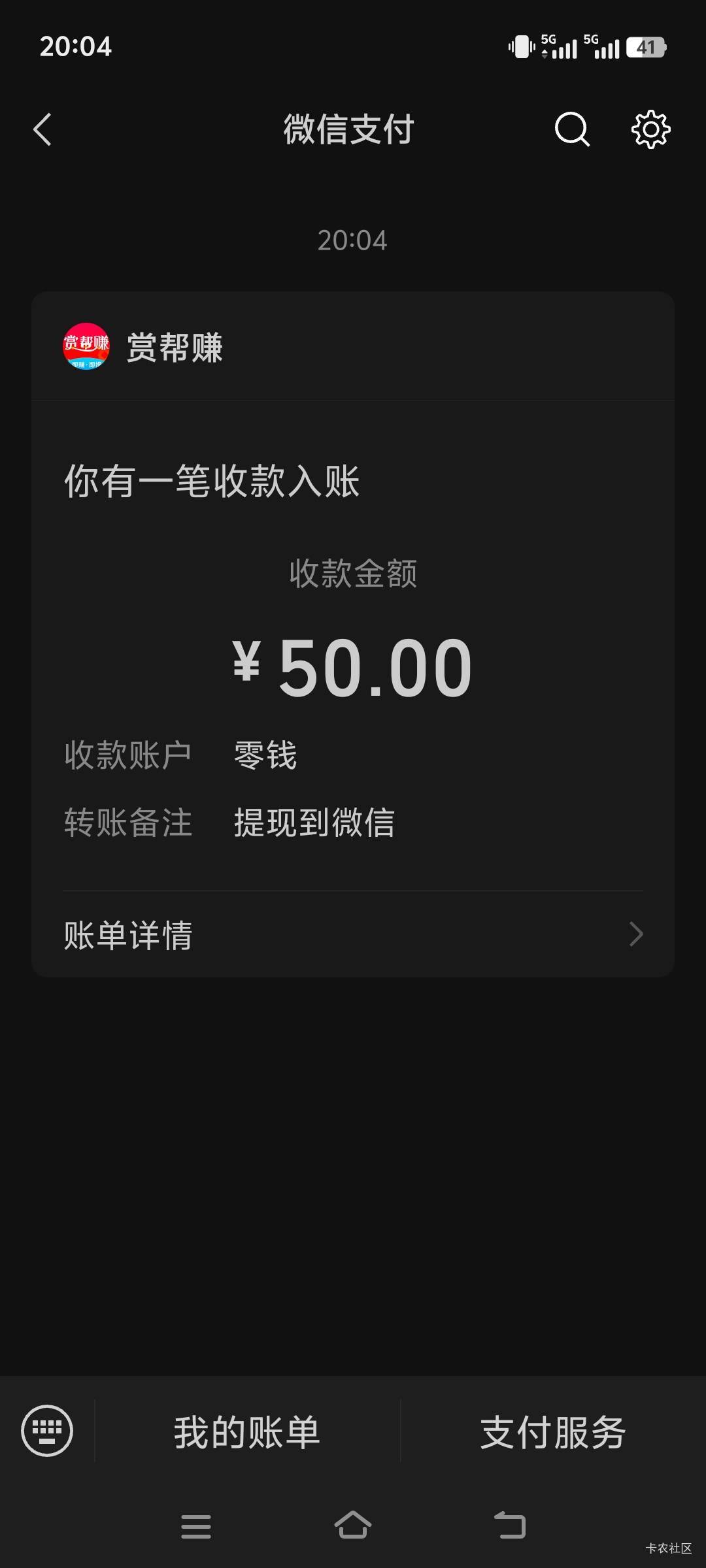Go back from 微信支付
The width and height of the screenshot is (706, 1568).
[42, 129]
